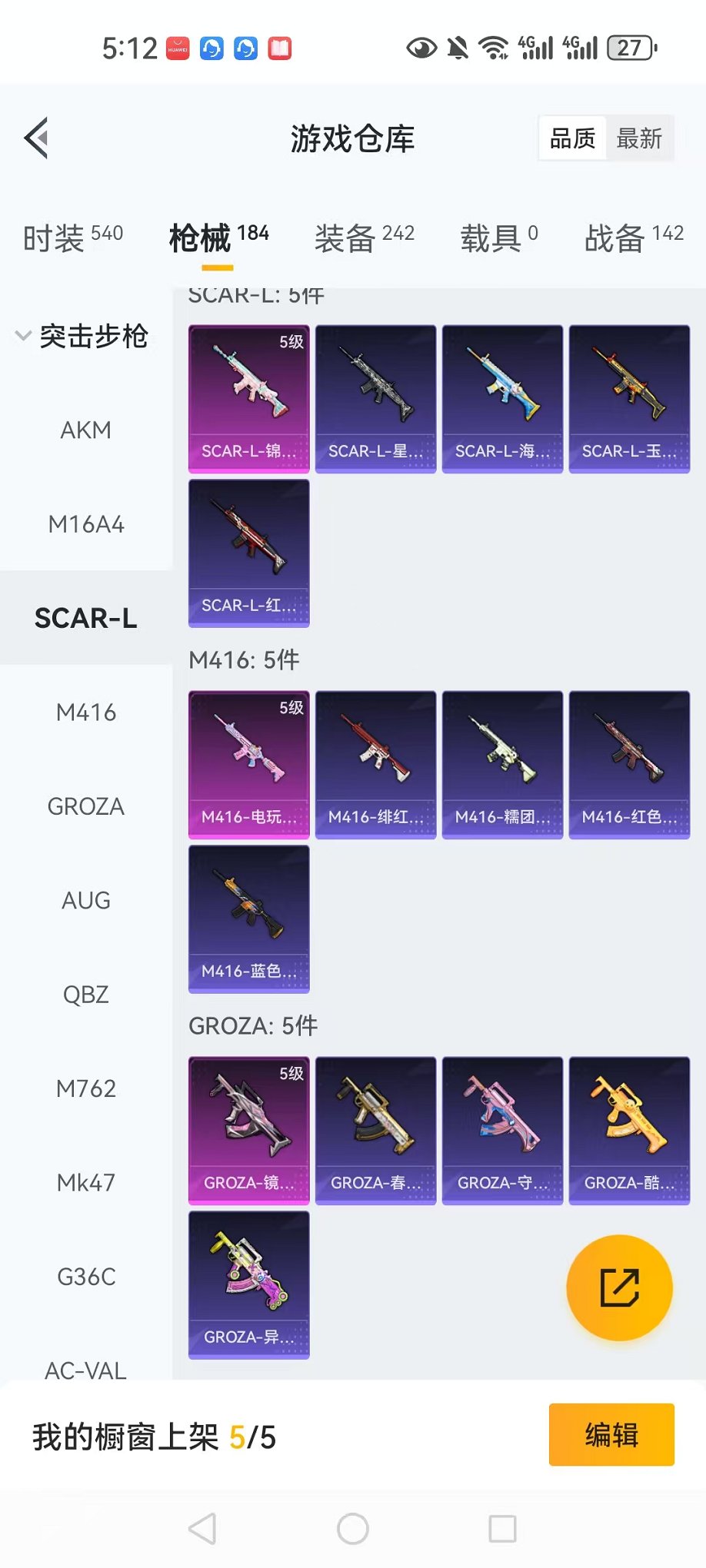Open the M416-电玩 level 5 skin
The width and height of the screenshot is (706, 1568).
248,764
